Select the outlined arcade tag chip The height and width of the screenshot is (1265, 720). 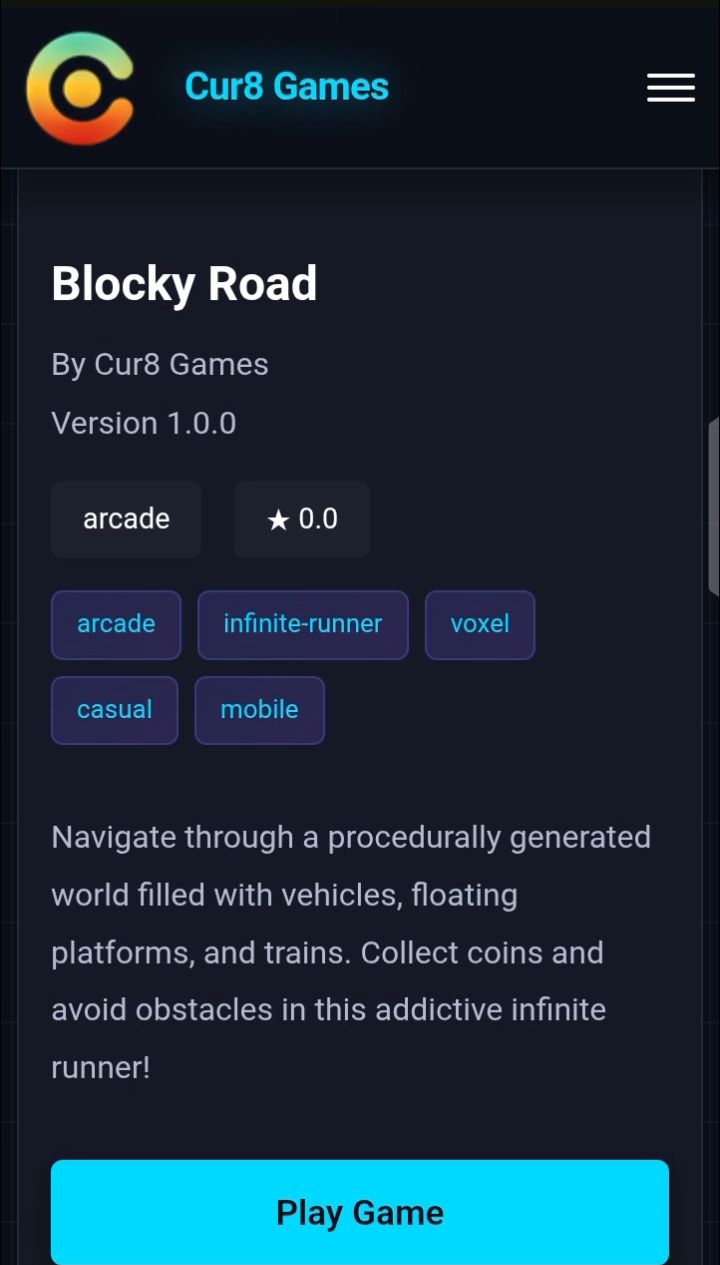point(116,624)
